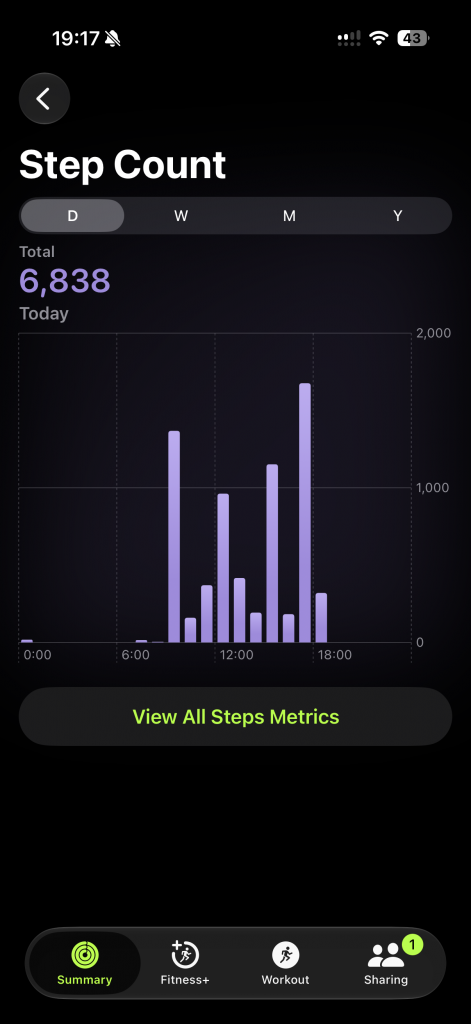Switch to the Fitness+ tab
This screenshot has width=471, height=1024.
pos(185,963)
